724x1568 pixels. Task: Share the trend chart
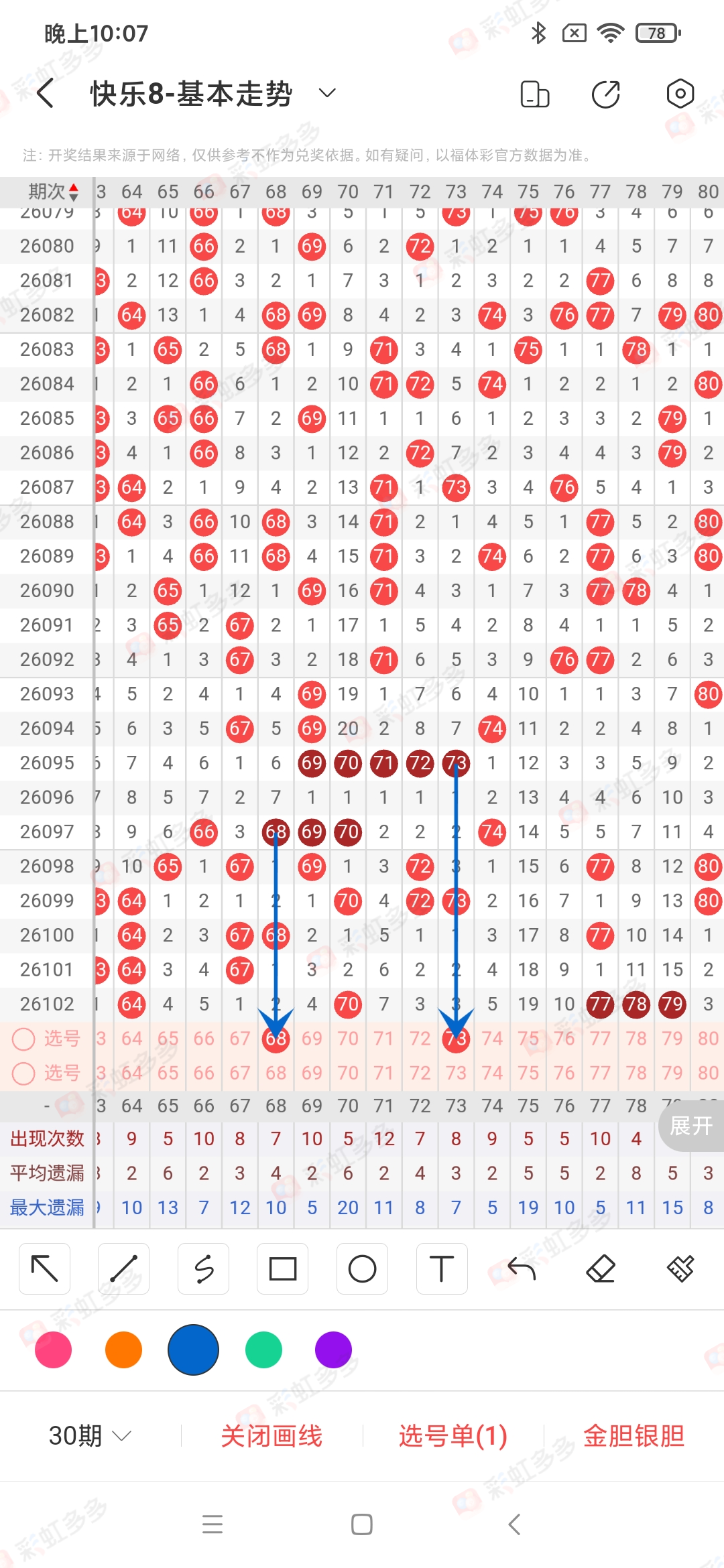[606, 94]
